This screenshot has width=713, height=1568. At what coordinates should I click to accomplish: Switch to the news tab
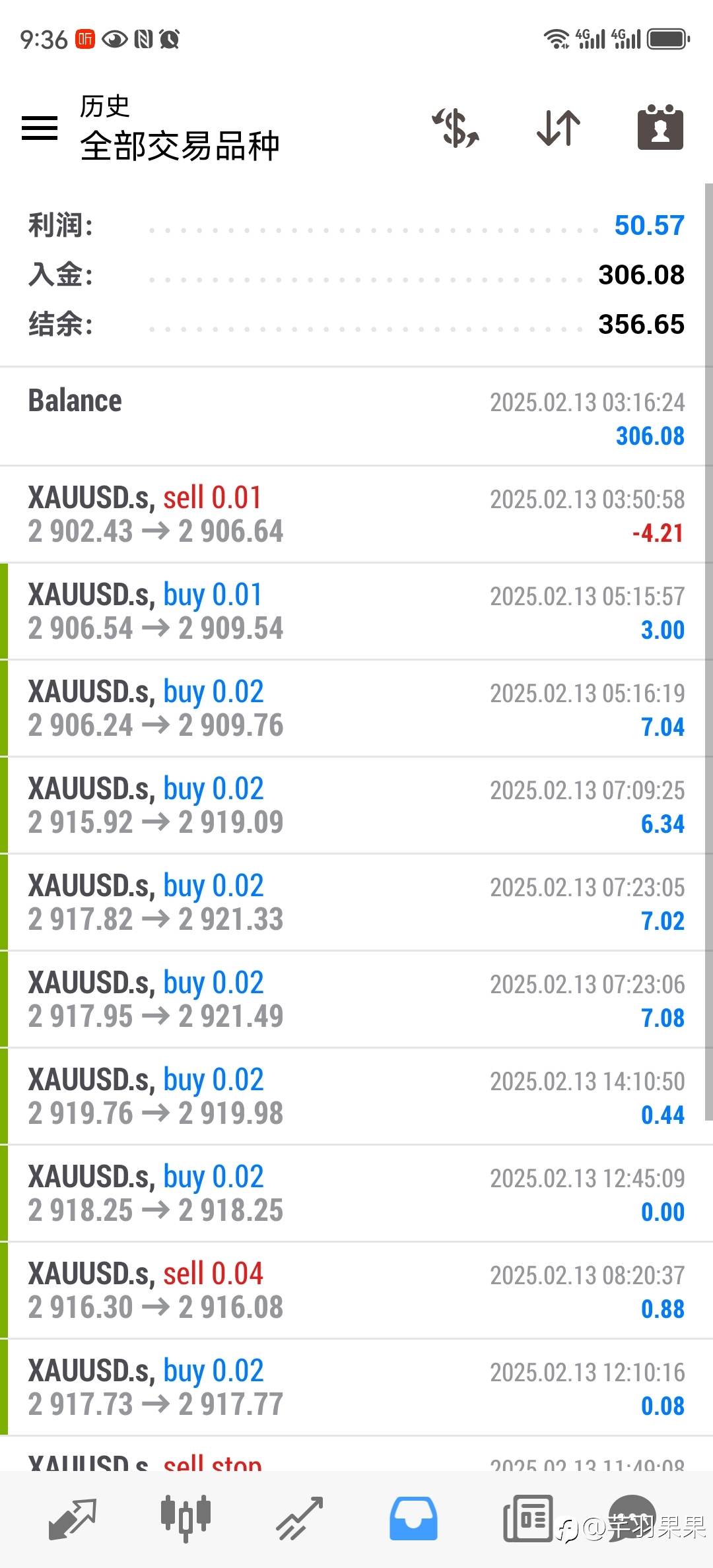[x=527, y=1519]
